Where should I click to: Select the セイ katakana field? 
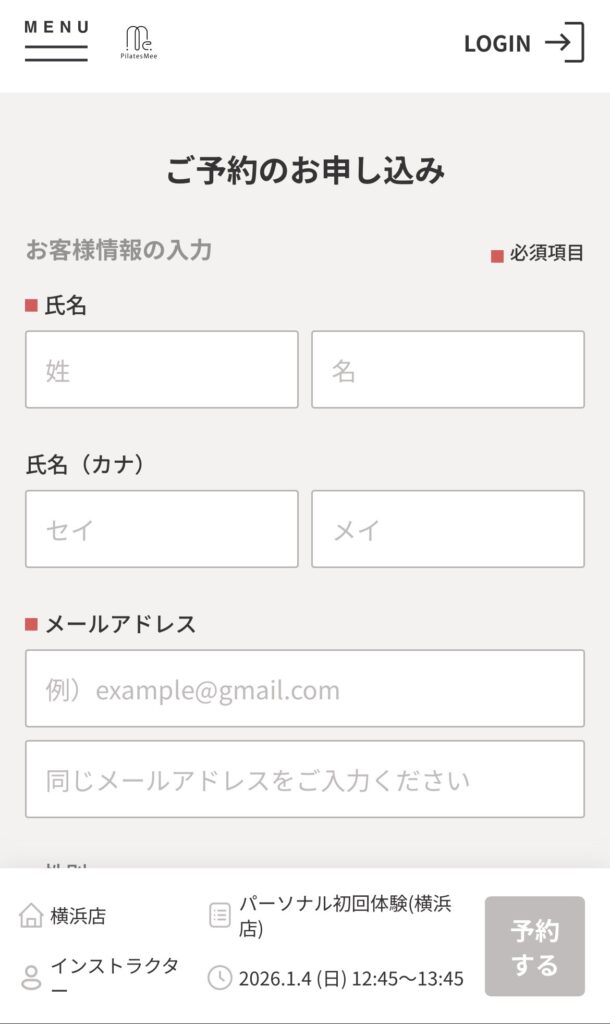coord(162,529)
